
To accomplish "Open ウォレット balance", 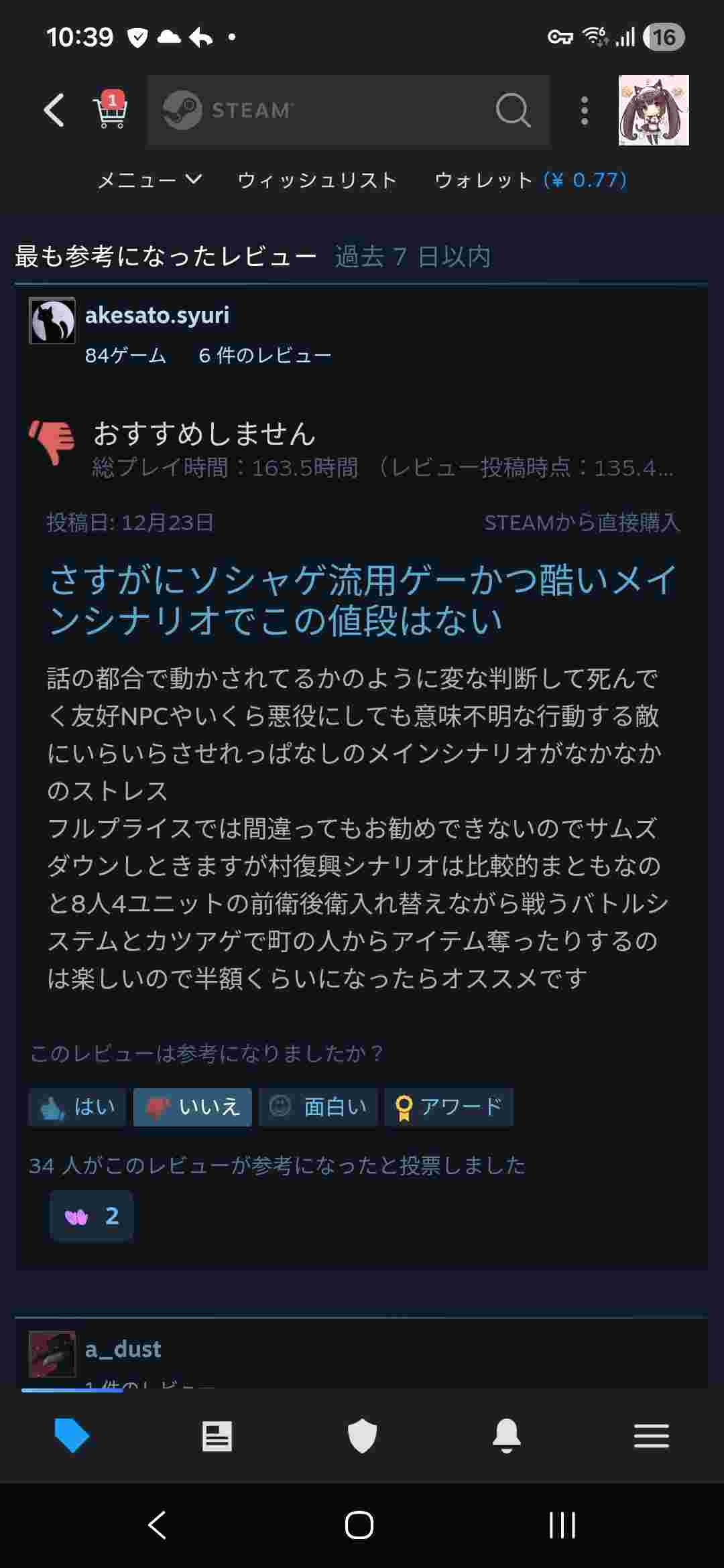I will [x=530, y=180].
